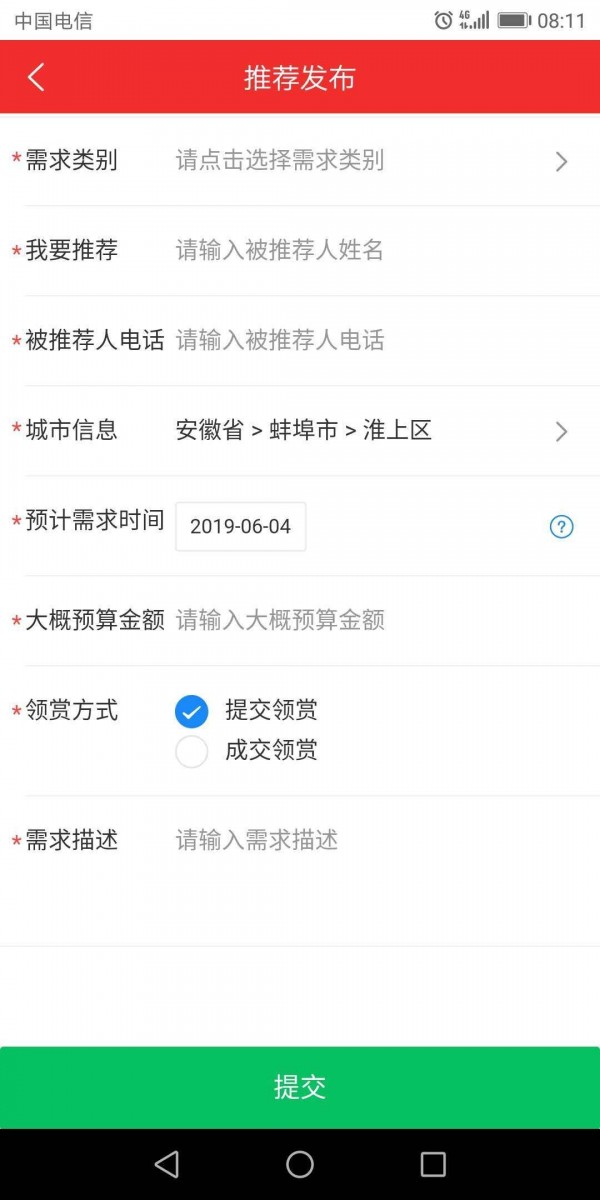Select the 成交领赏 option
This screenshot has width=600, height=1200.
coord(192,751)
